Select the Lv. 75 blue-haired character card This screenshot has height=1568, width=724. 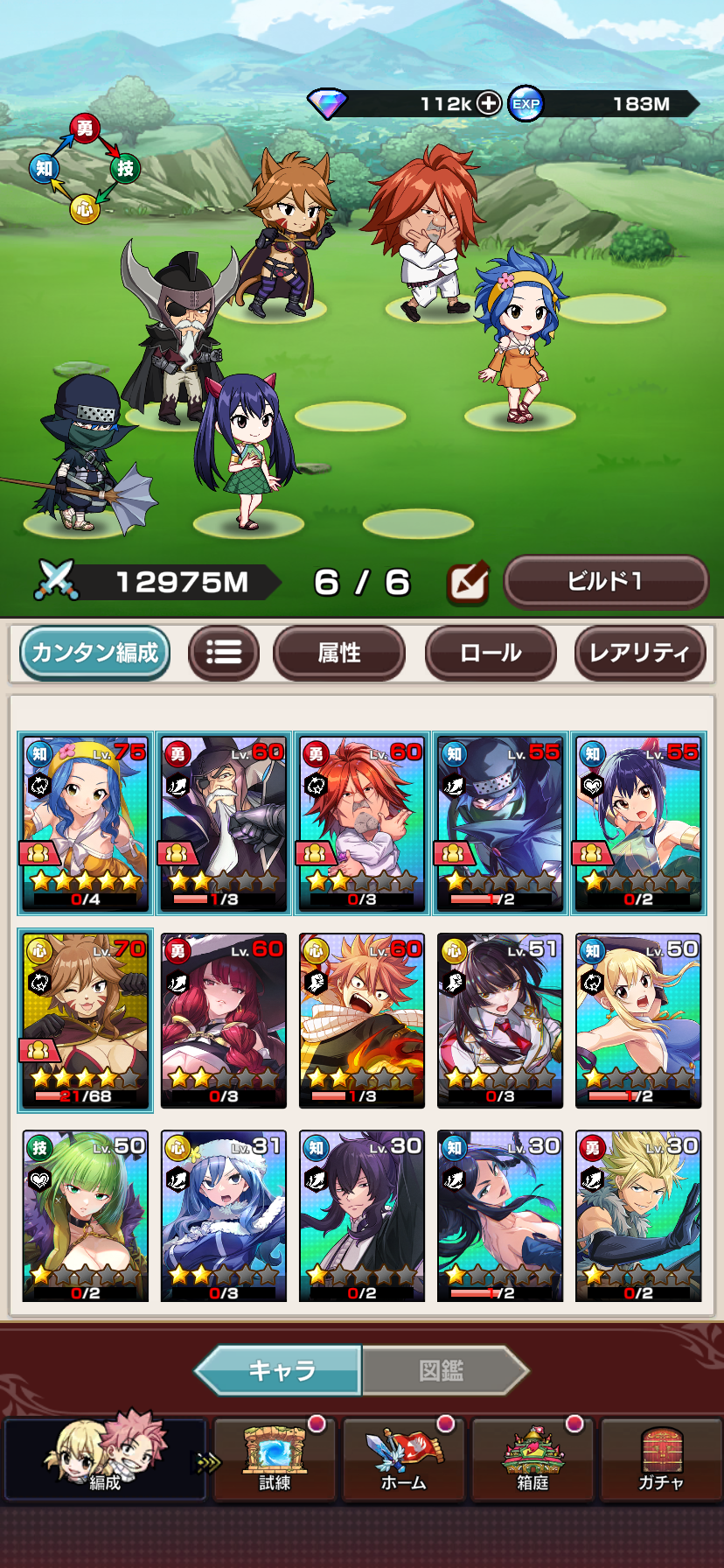[x=86, y=823]
